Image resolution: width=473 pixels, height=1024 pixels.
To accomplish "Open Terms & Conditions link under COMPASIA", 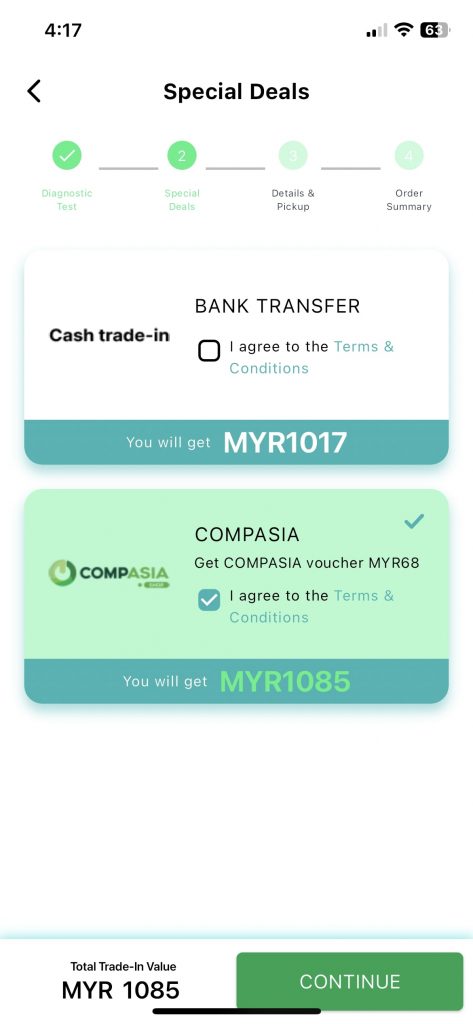I will click(312, 606).
